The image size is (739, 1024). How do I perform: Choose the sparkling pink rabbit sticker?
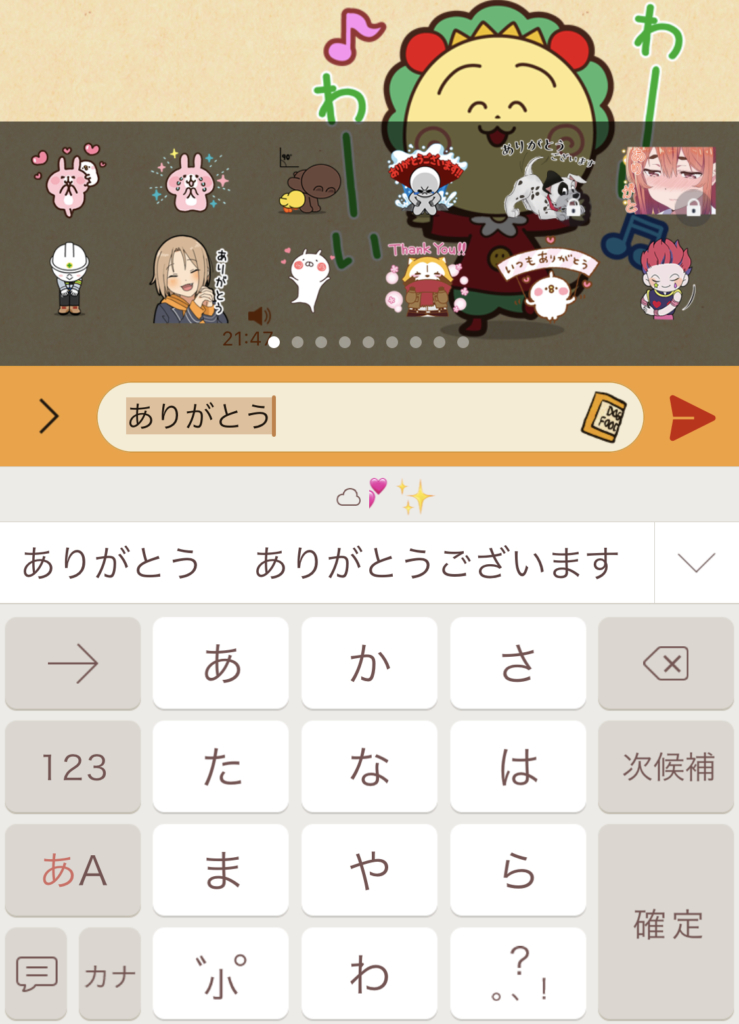point(190,182)
